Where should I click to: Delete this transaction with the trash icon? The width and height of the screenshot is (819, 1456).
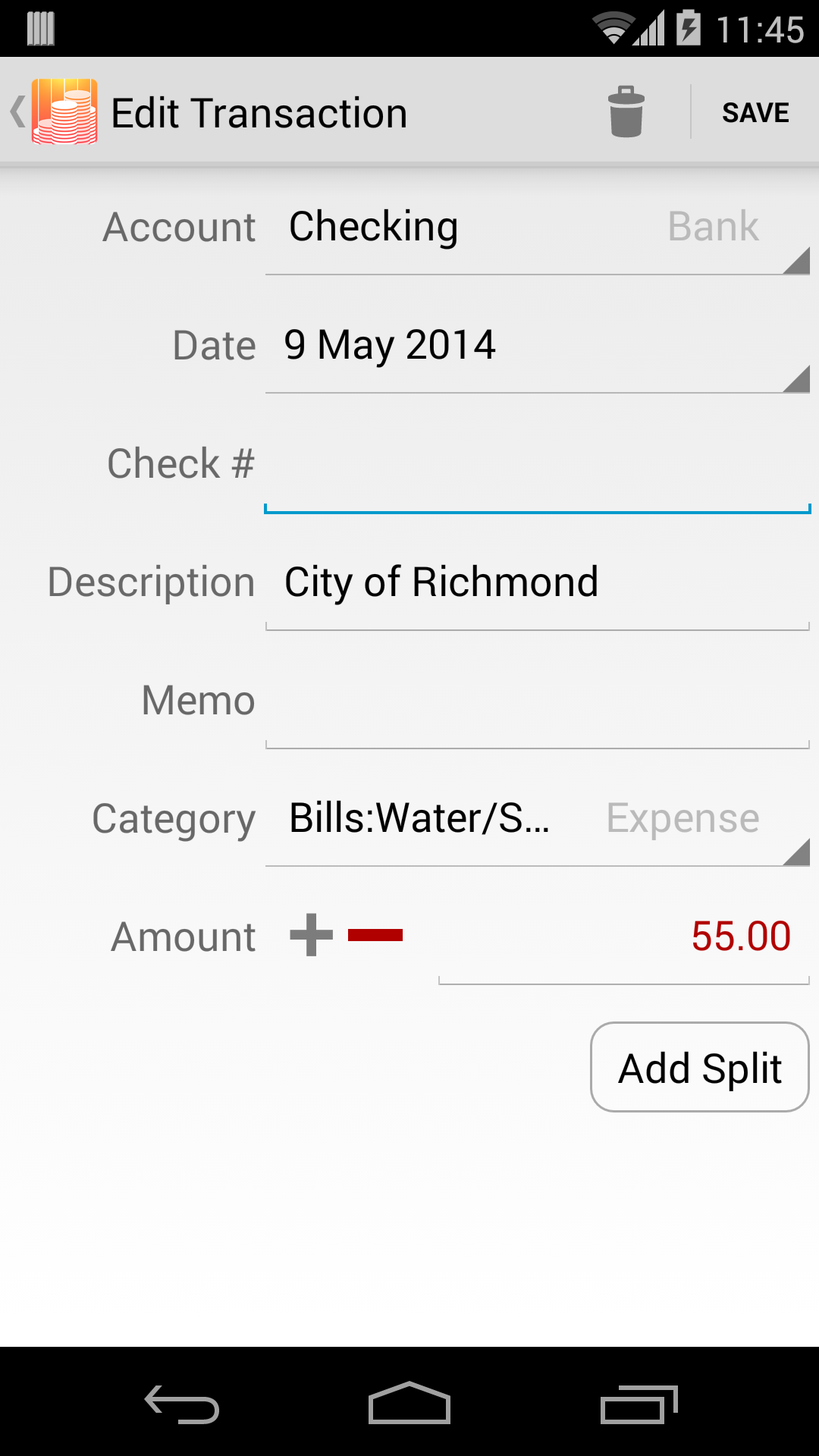pos(626,112)
